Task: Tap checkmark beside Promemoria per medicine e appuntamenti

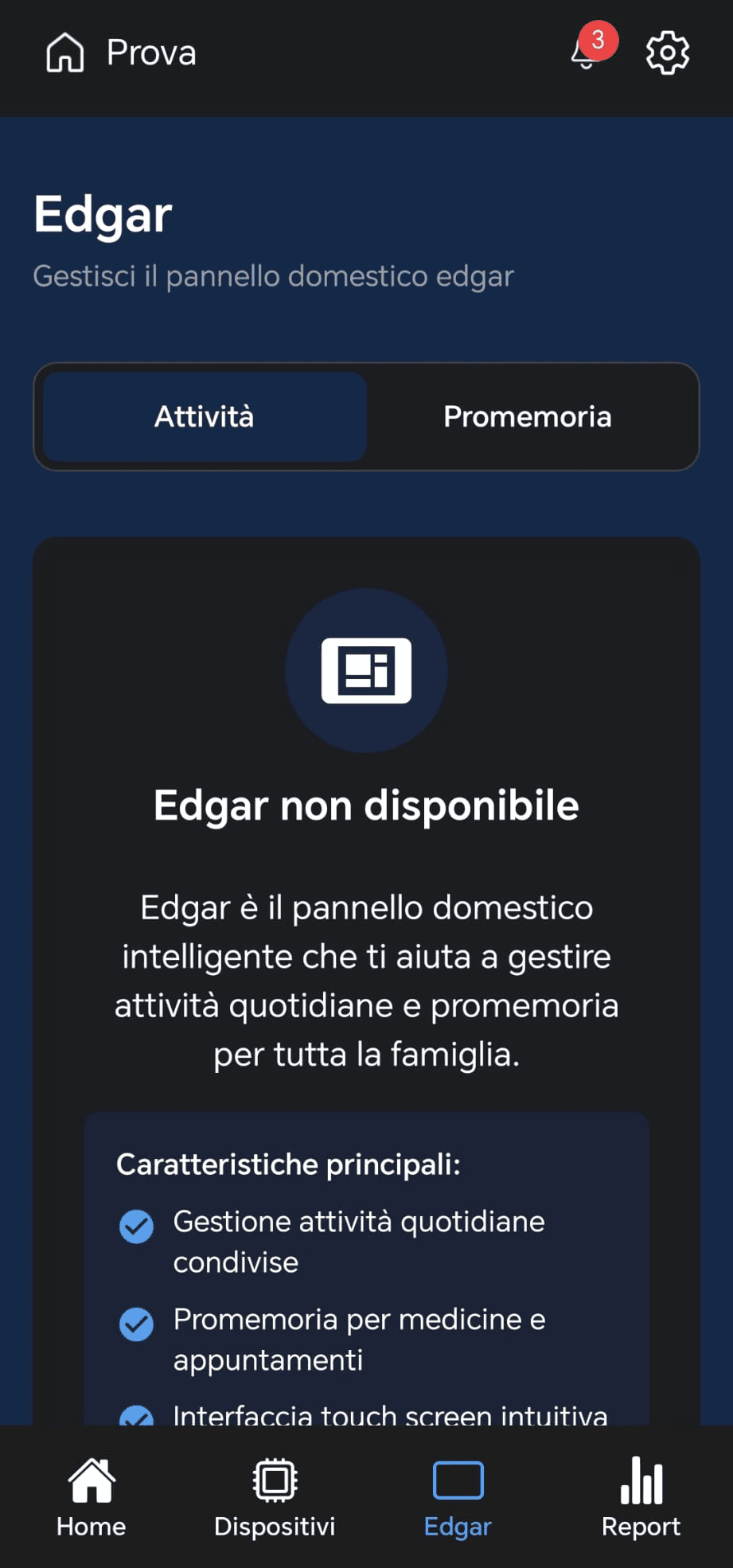Action: tap(136, 1324)
